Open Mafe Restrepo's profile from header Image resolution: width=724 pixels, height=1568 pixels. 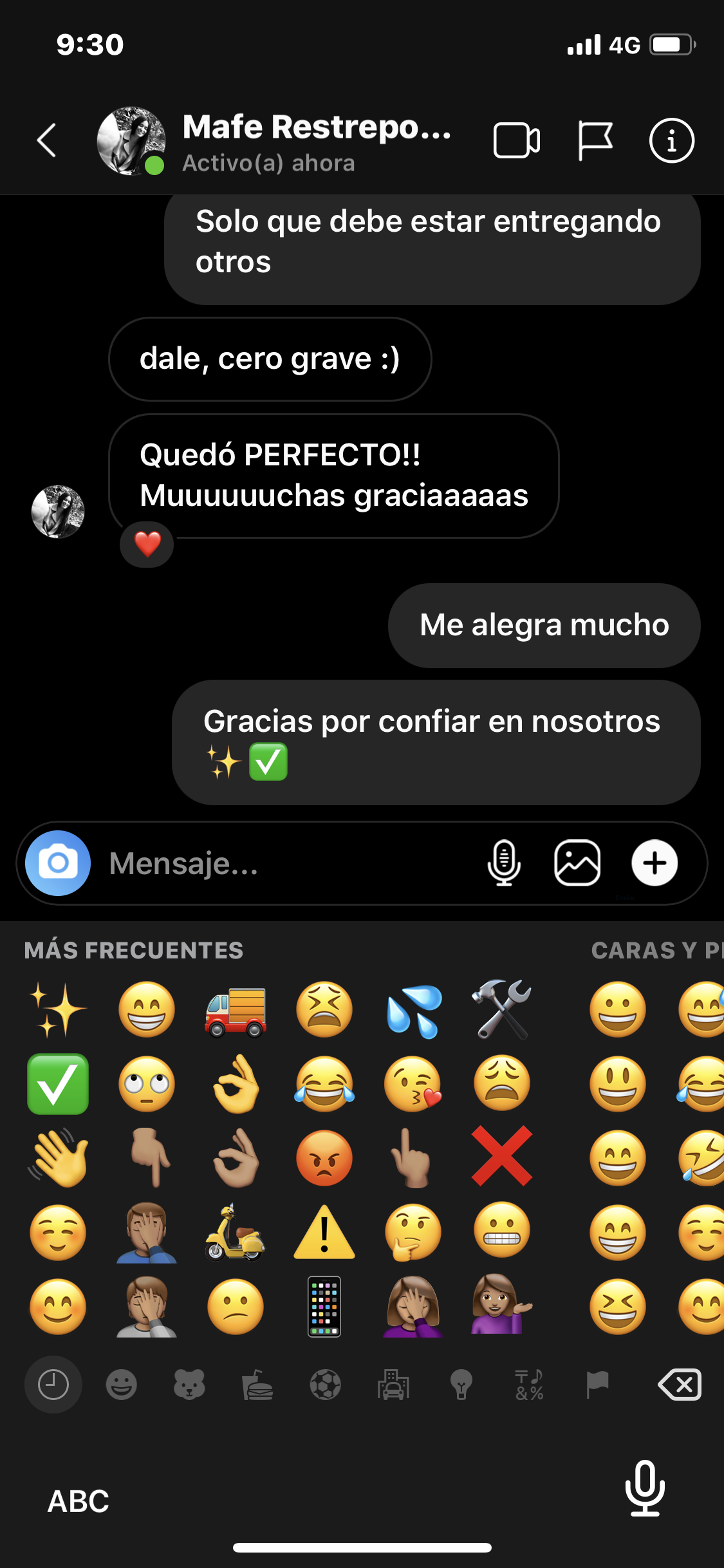[315, 142]
